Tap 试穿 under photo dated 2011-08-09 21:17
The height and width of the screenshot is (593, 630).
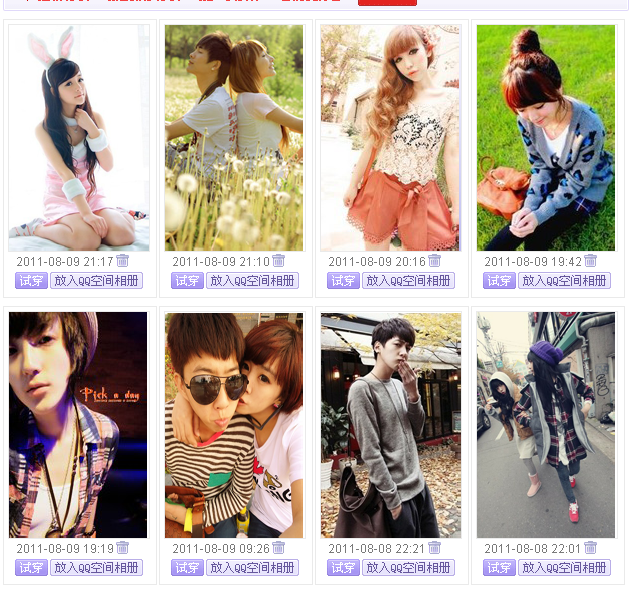point(31,281)
